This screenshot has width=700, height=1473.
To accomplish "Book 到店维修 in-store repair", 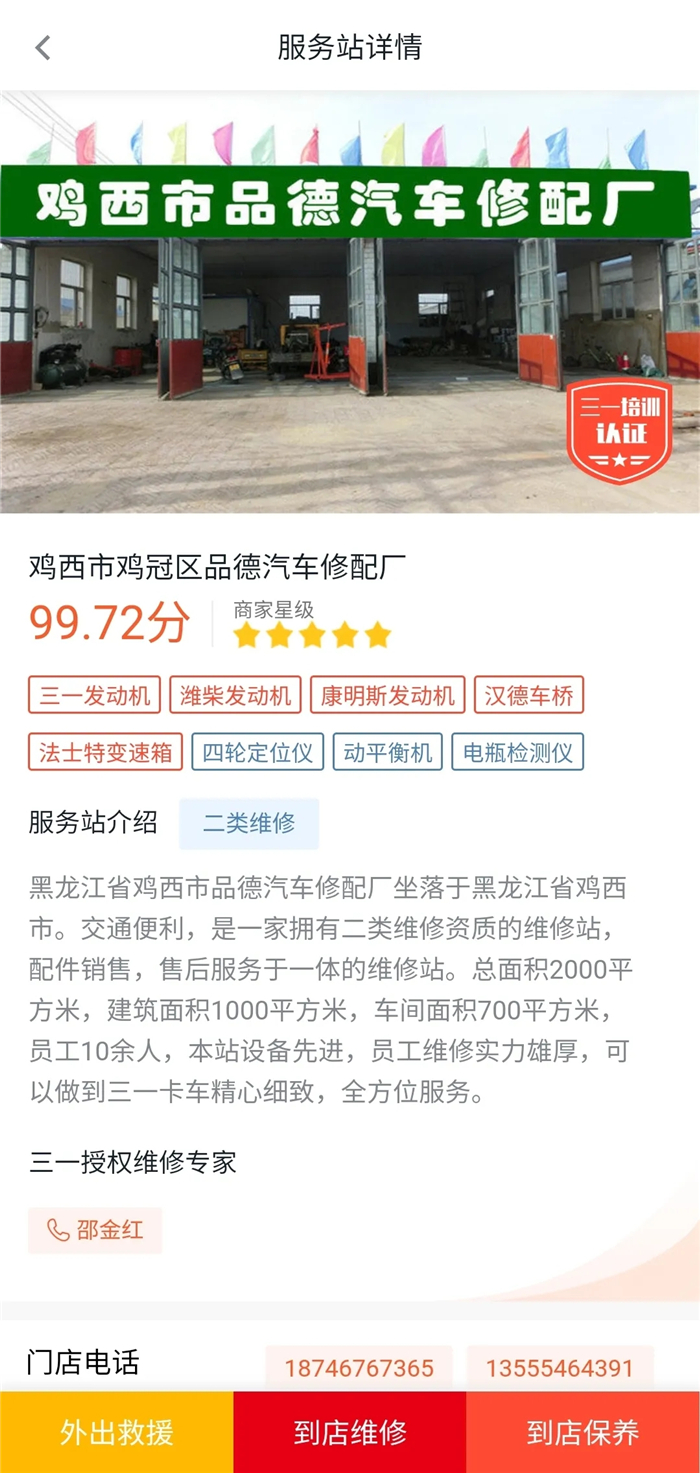I will click(350, 1432).
